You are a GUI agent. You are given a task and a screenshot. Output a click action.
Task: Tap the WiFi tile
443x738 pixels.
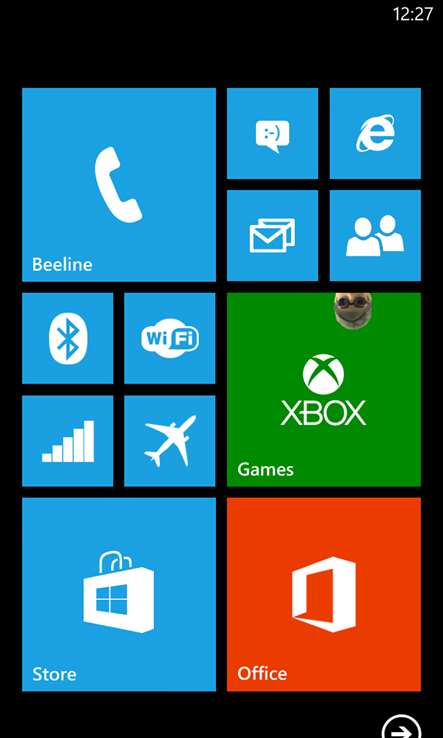click(170, 338)
